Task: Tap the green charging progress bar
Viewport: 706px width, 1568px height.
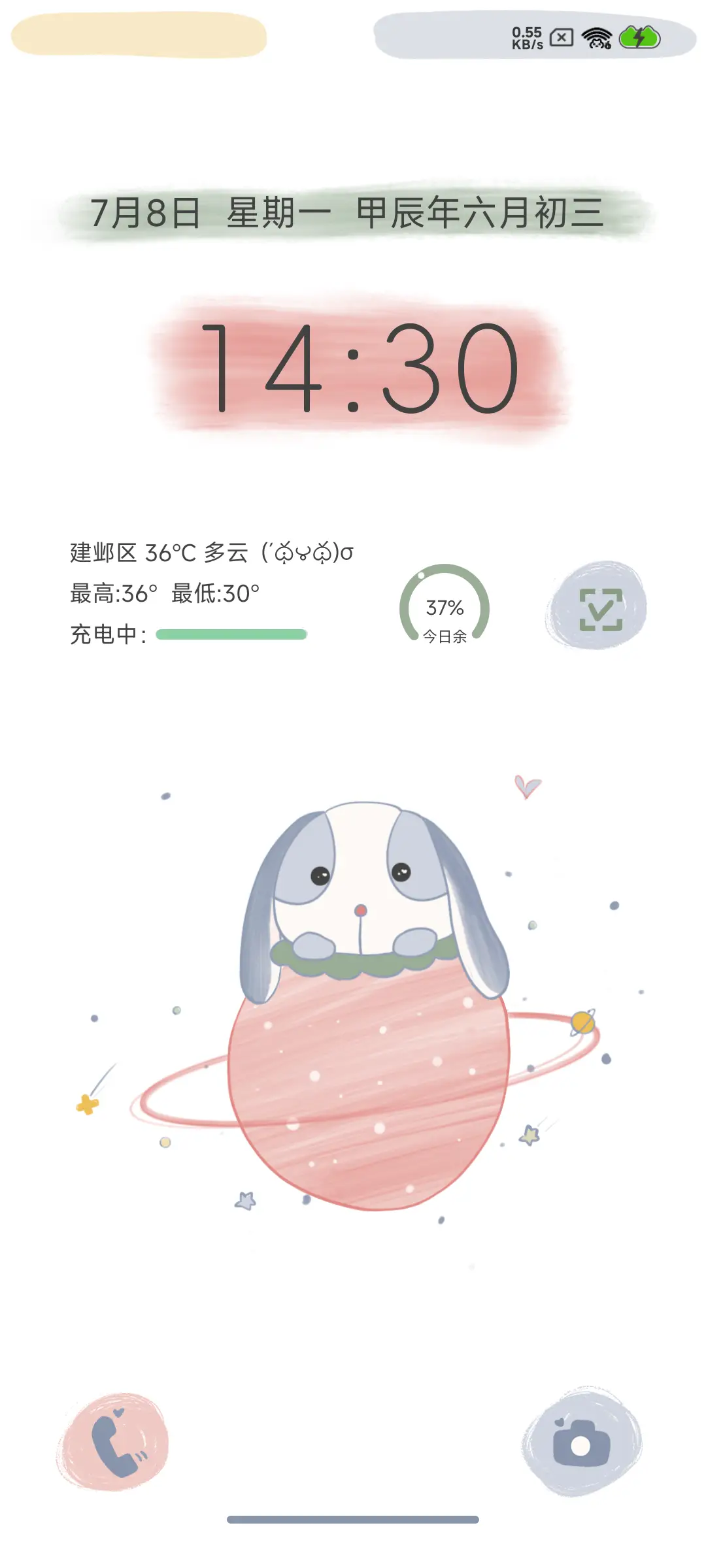Action: 232,632
